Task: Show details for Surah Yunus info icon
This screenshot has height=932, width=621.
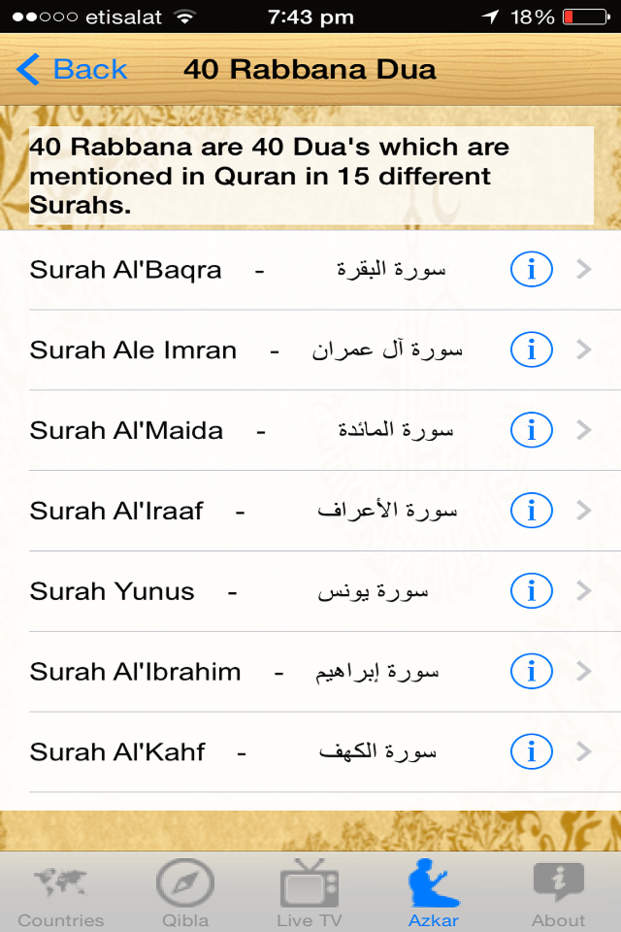Action: 531,591
